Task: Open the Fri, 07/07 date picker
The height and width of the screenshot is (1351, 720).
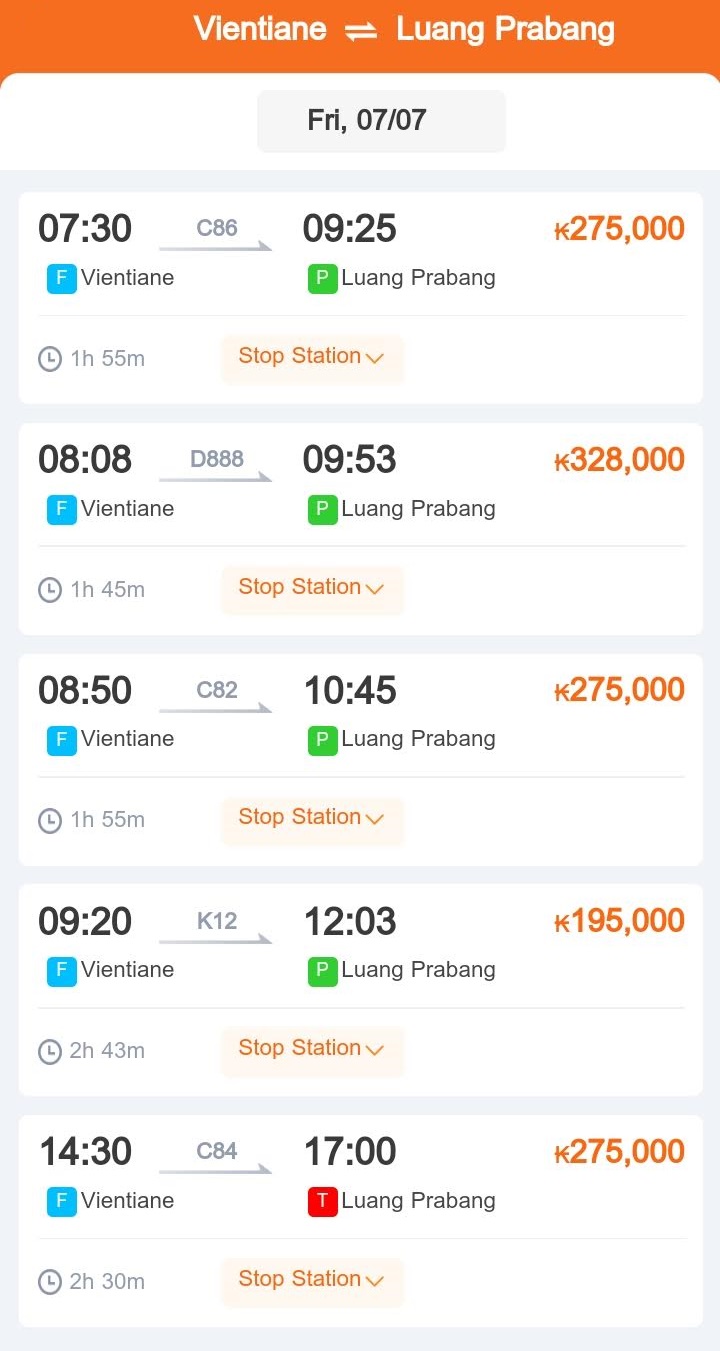Action: pyautogui.click(x=381, y=121)
